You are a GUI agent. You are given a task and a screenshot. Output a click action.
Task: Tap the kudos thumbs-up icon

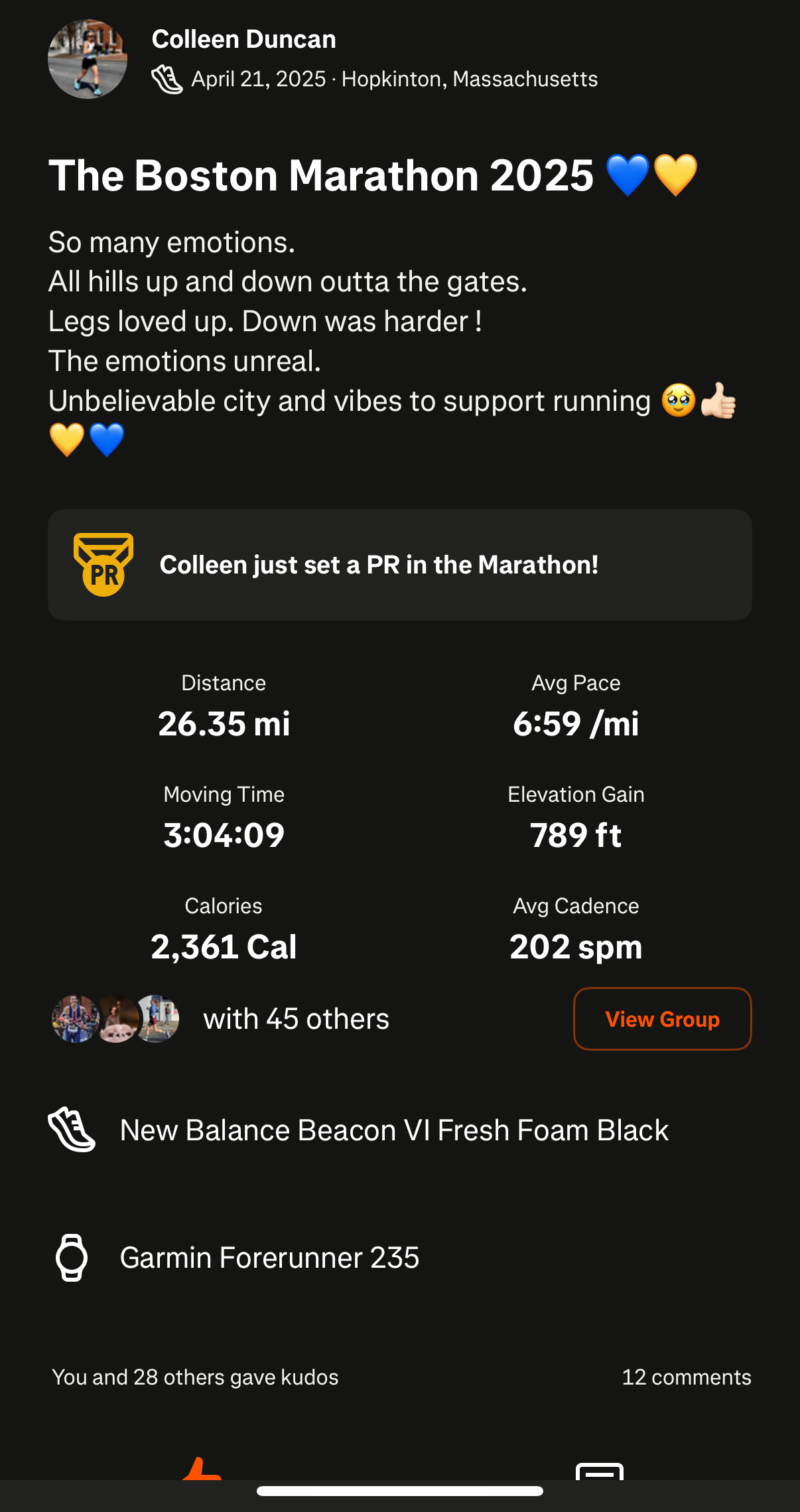(202, 1470)
